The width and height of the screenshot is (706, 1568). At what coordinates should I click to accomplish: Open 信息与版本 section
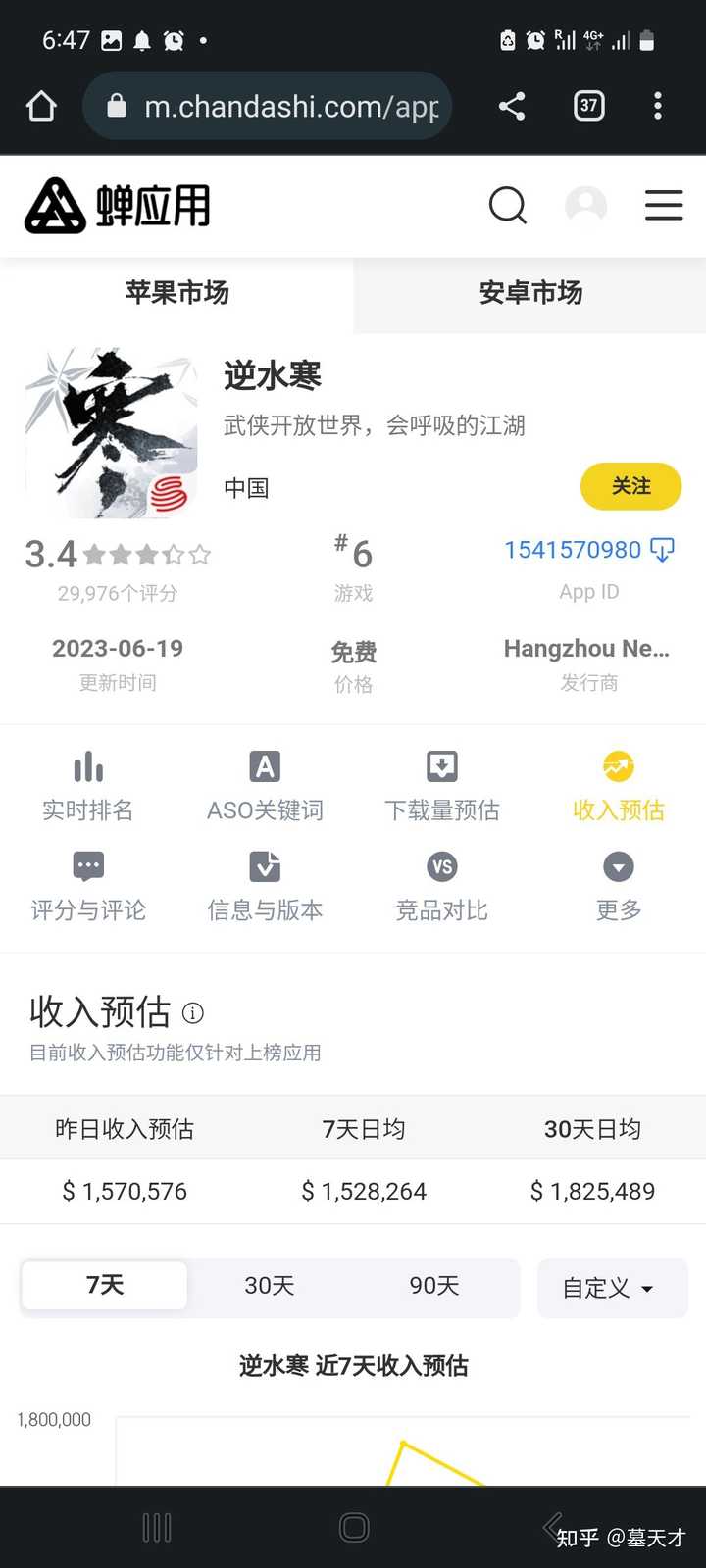(265, 887)
